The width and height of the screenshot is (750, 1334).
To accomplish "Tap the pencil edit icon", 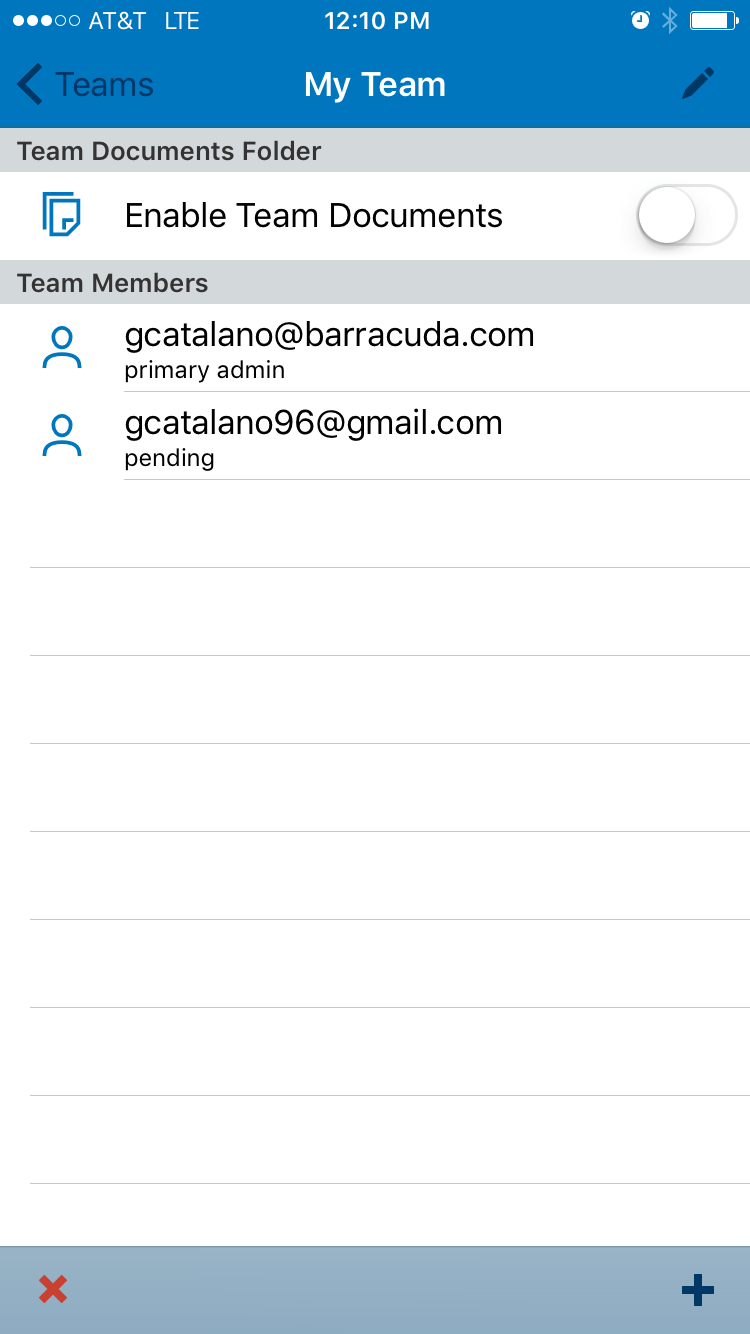I will (698, 84).
